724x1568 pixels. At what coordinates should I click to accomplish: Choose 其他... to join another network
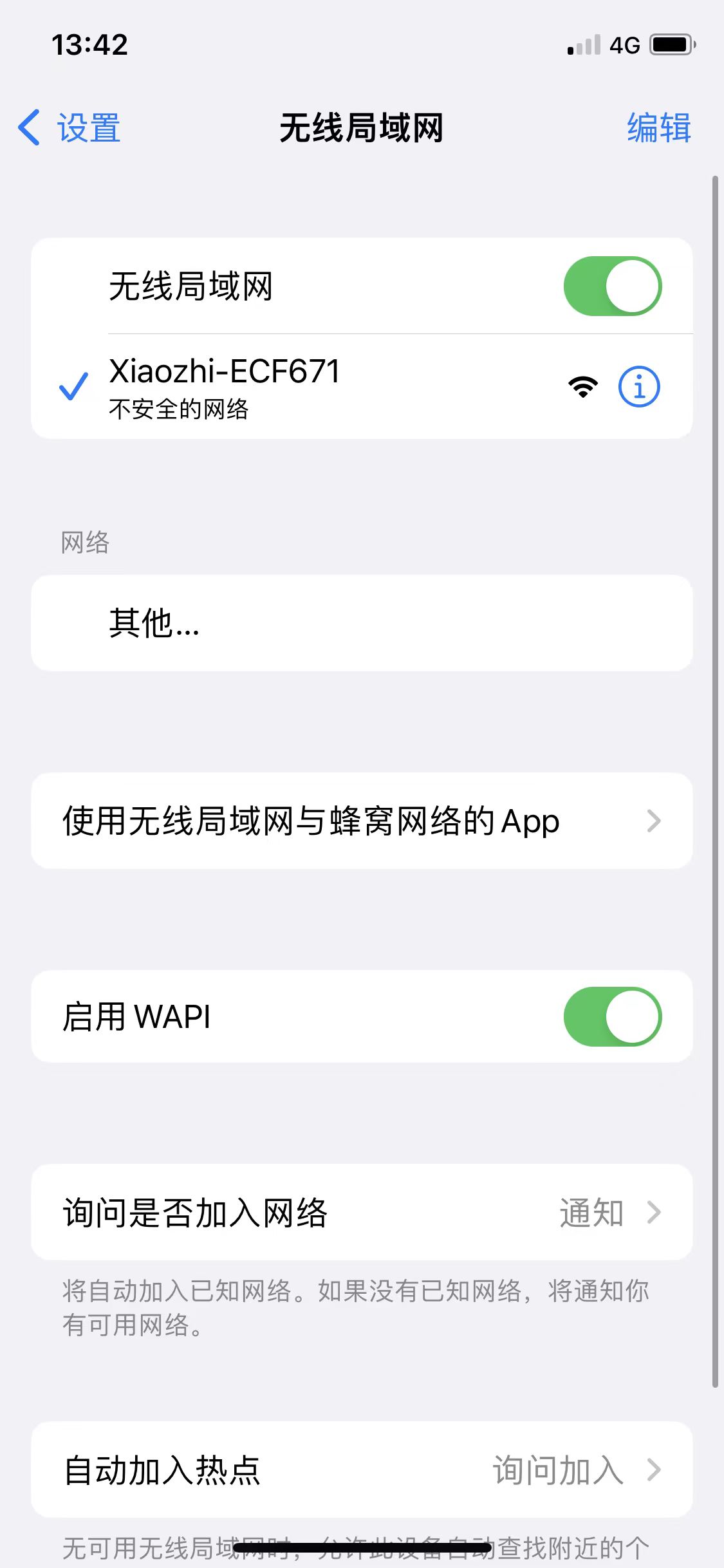362,623
